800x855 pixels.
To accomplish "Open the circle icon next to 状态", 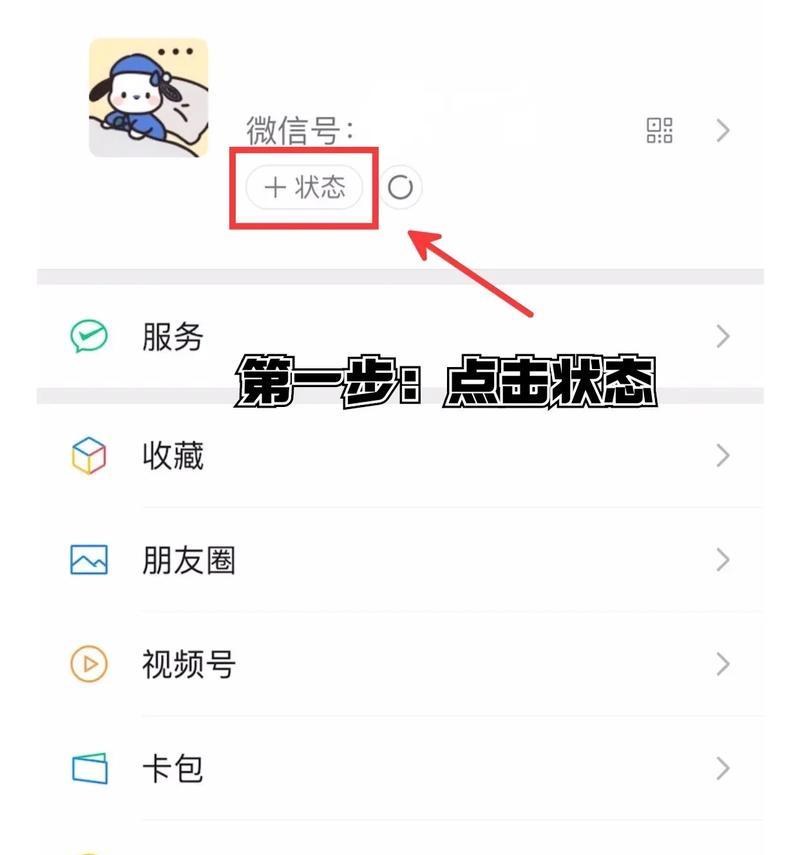I will coord(400,188).
